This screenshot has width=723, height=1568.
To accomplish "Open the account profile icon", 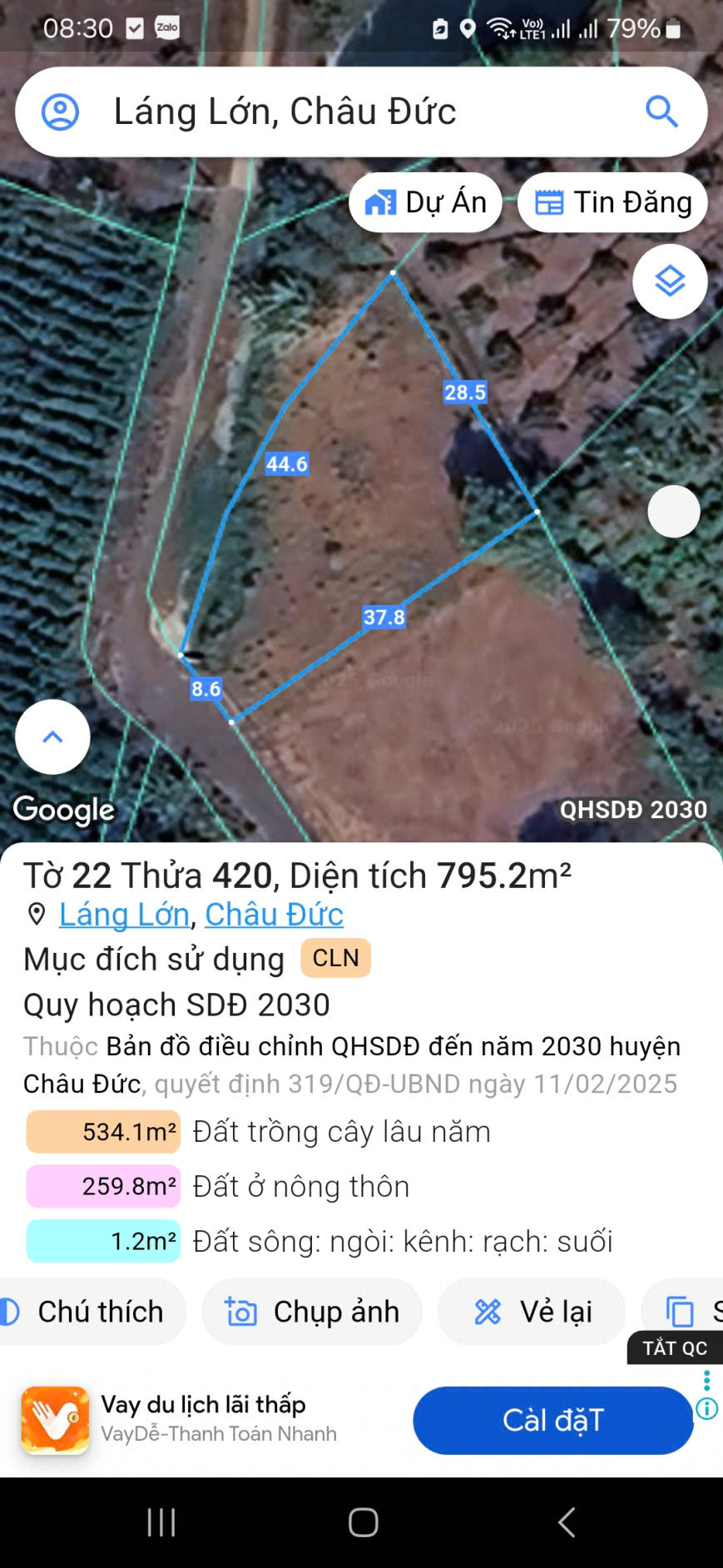I will coord(60,112).
